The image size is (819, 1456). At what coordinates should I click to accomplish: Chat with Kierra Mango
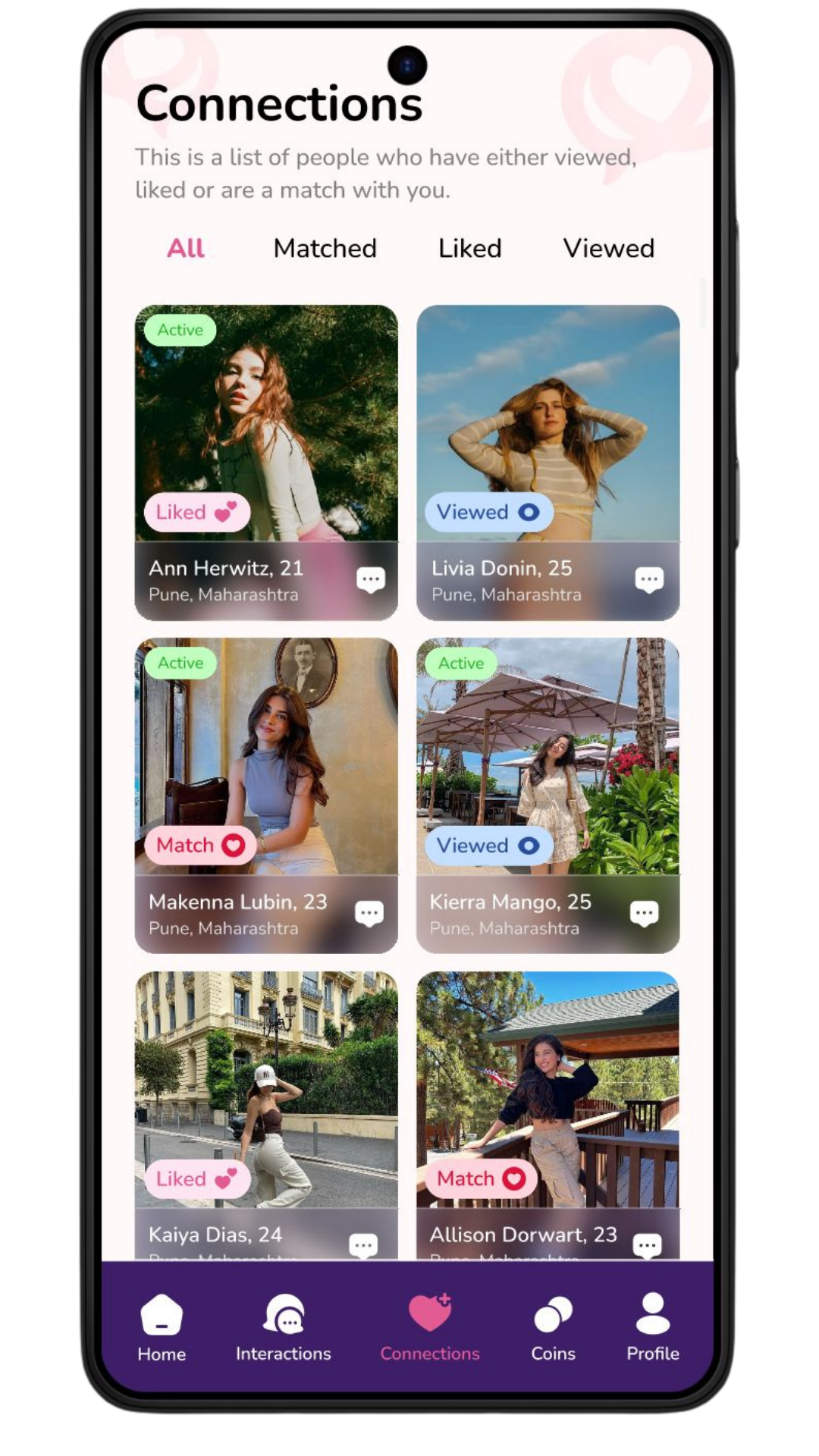point(645,913)
